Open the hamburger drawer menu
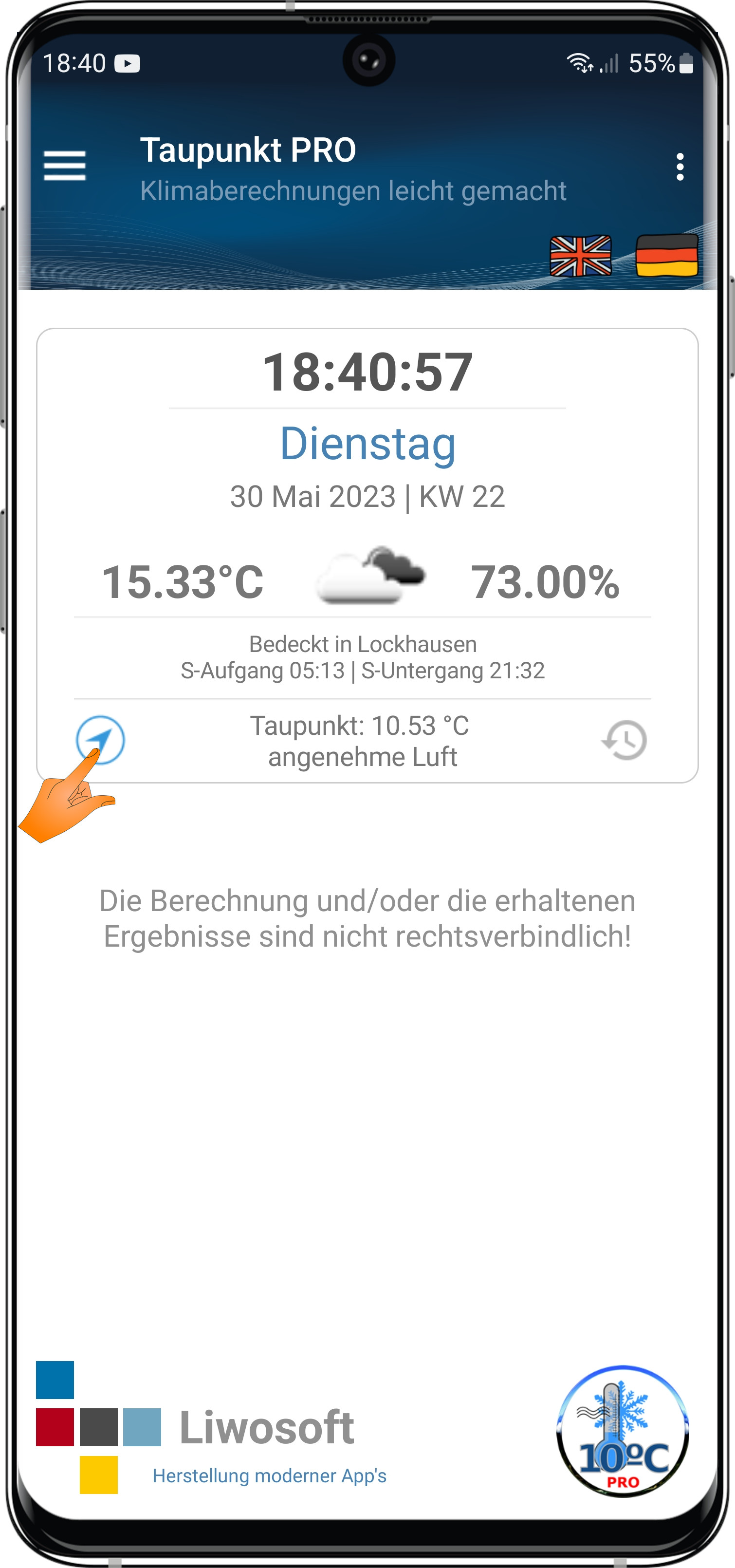The width and height of the screenshot is (735, 1568). 64,166
